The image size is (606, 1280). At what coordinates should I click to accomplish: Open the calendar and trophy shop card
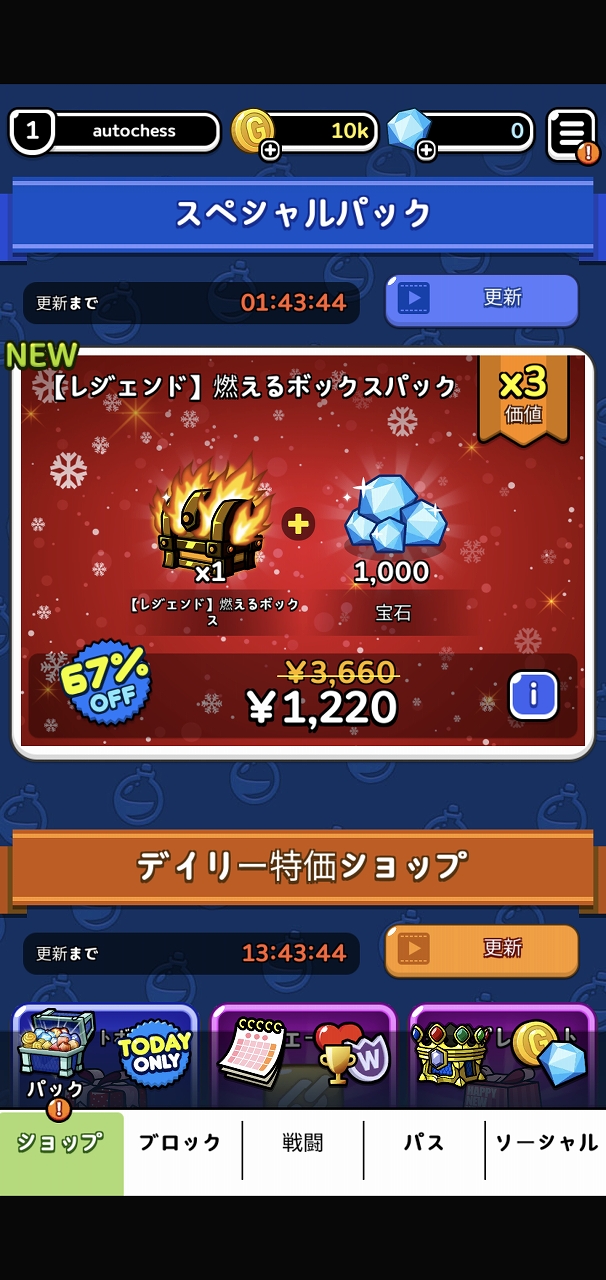(x=303, y=1057)
